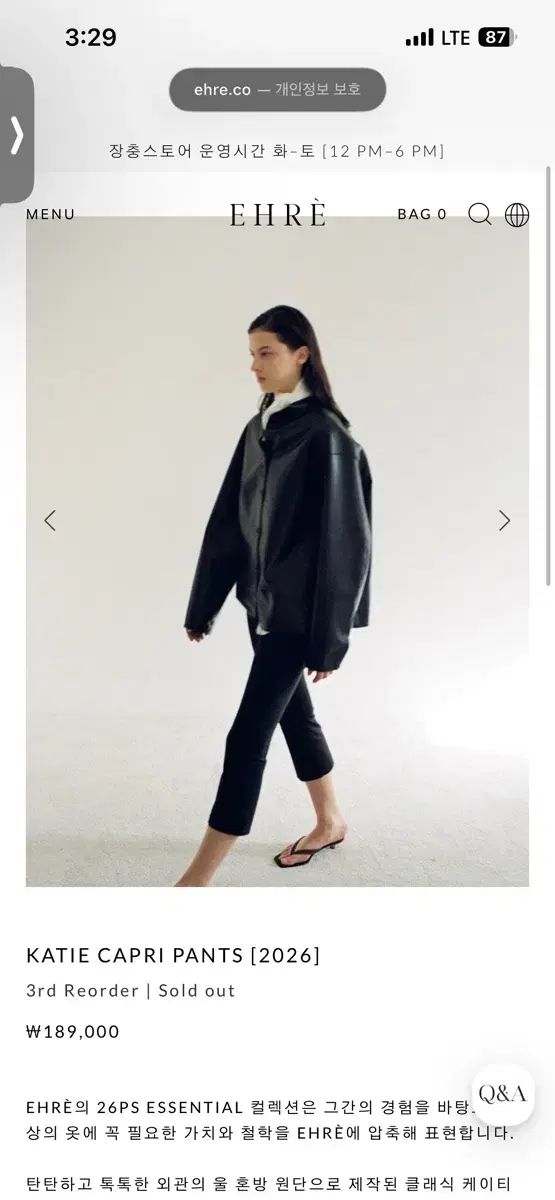Open the MENU drawer
Viewport: 555px width, 1200px height.
click(x=50, y=214)
